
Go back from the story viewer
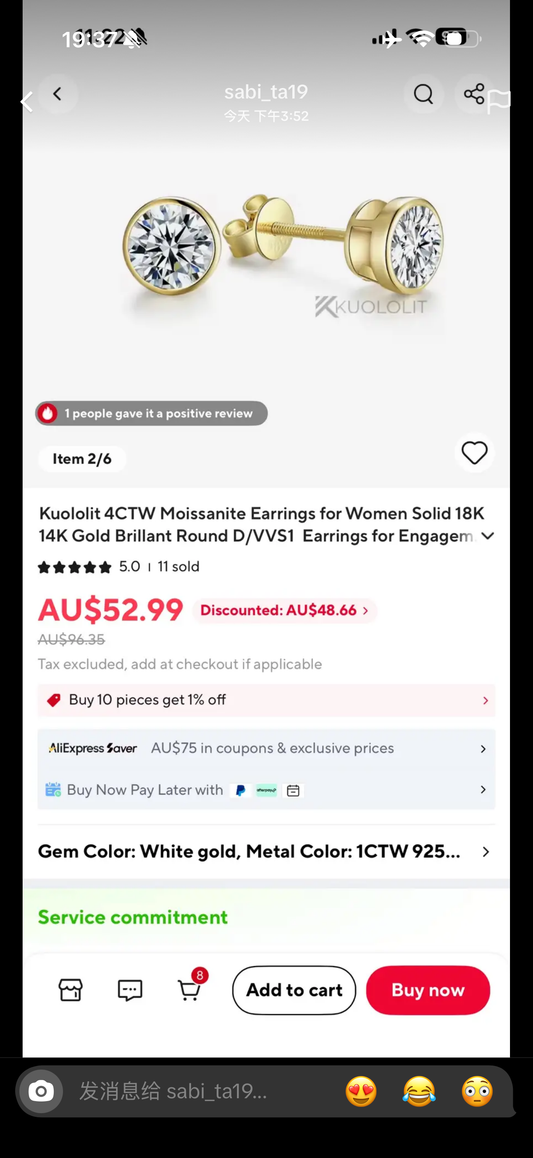coord(27,102)
